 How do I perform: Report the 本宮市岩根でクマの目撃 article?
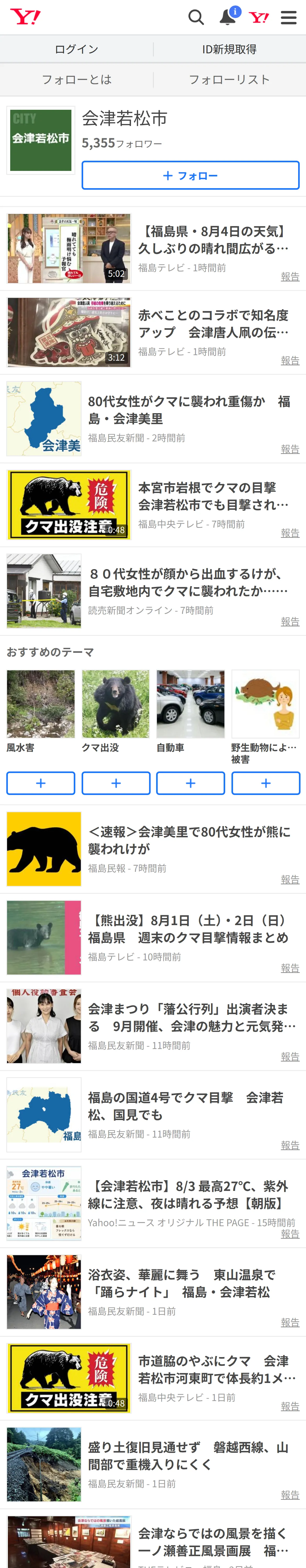point(290,533)
